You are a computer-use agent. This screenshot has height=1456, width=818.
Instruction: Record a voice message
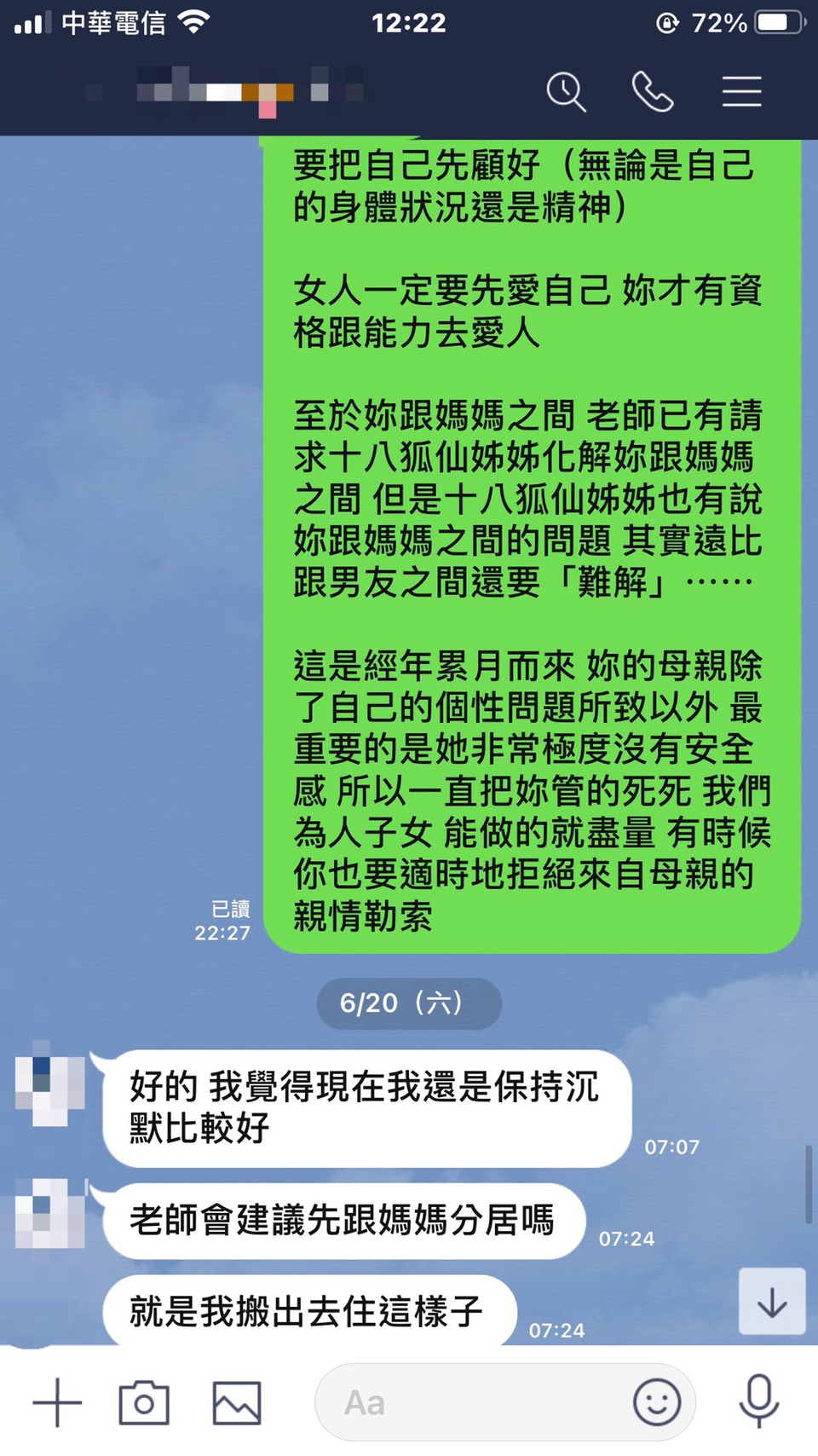pyautogui.click(x=758, y=1401)
